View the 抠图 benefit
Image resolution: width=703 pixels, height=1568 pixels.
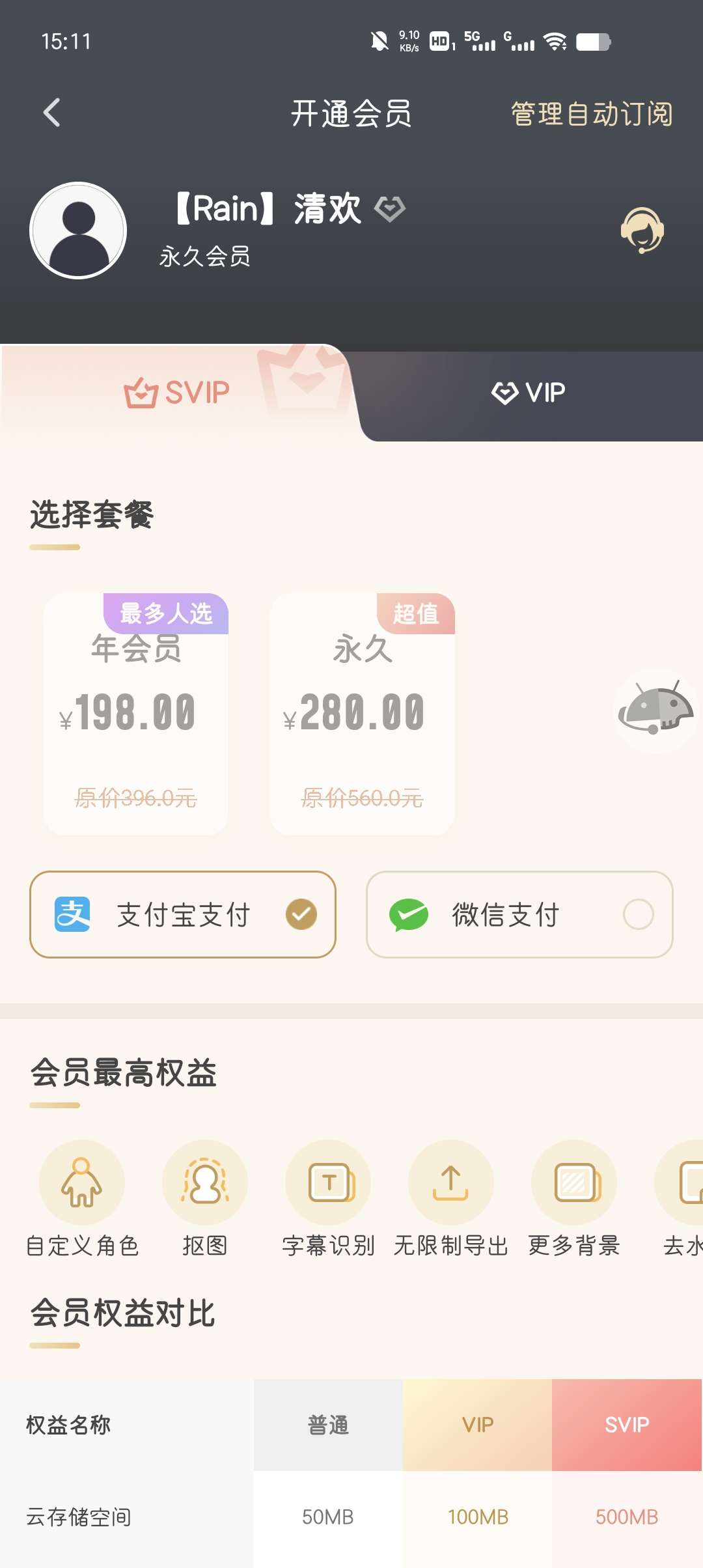205,1198
